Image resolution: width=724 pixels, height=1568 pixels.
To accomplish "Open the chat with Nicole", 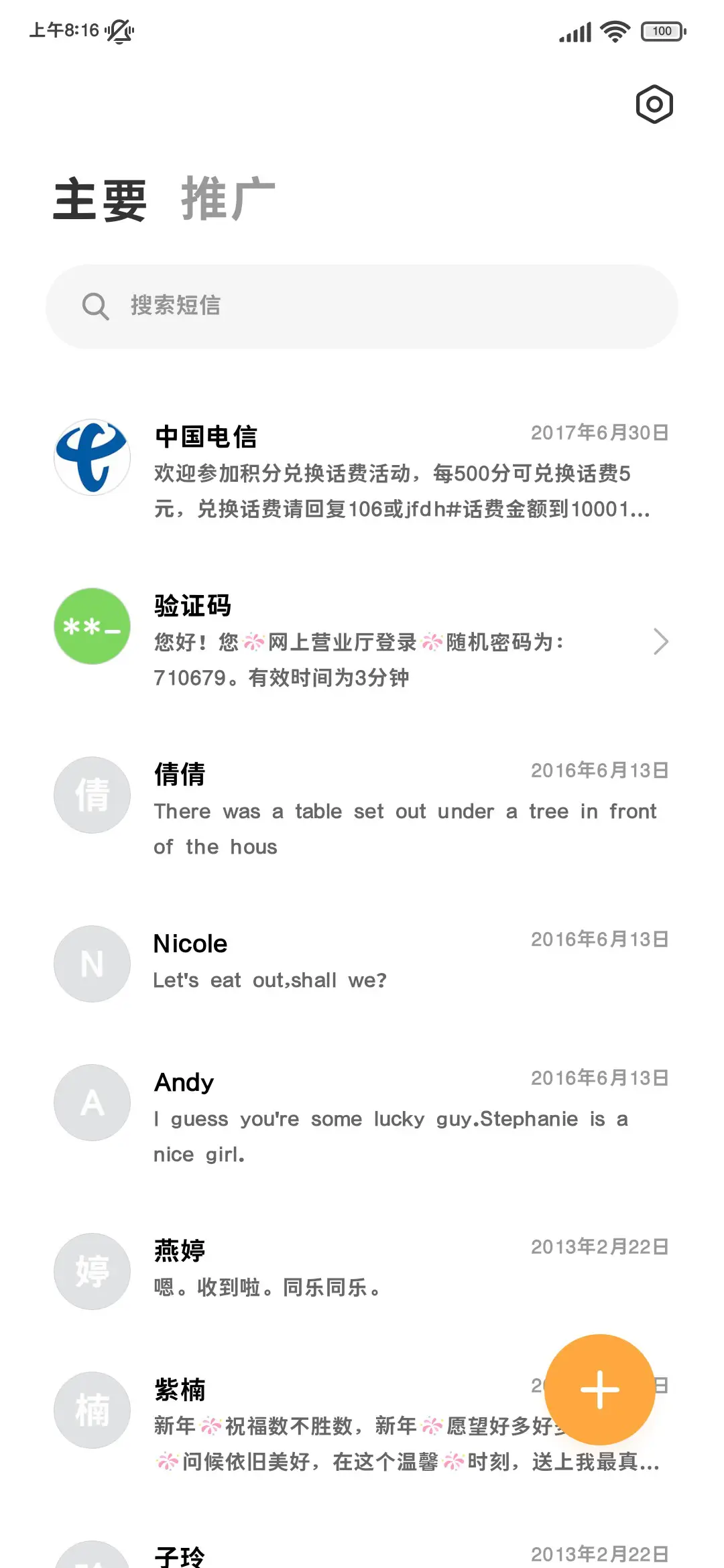I will [362, 962].
